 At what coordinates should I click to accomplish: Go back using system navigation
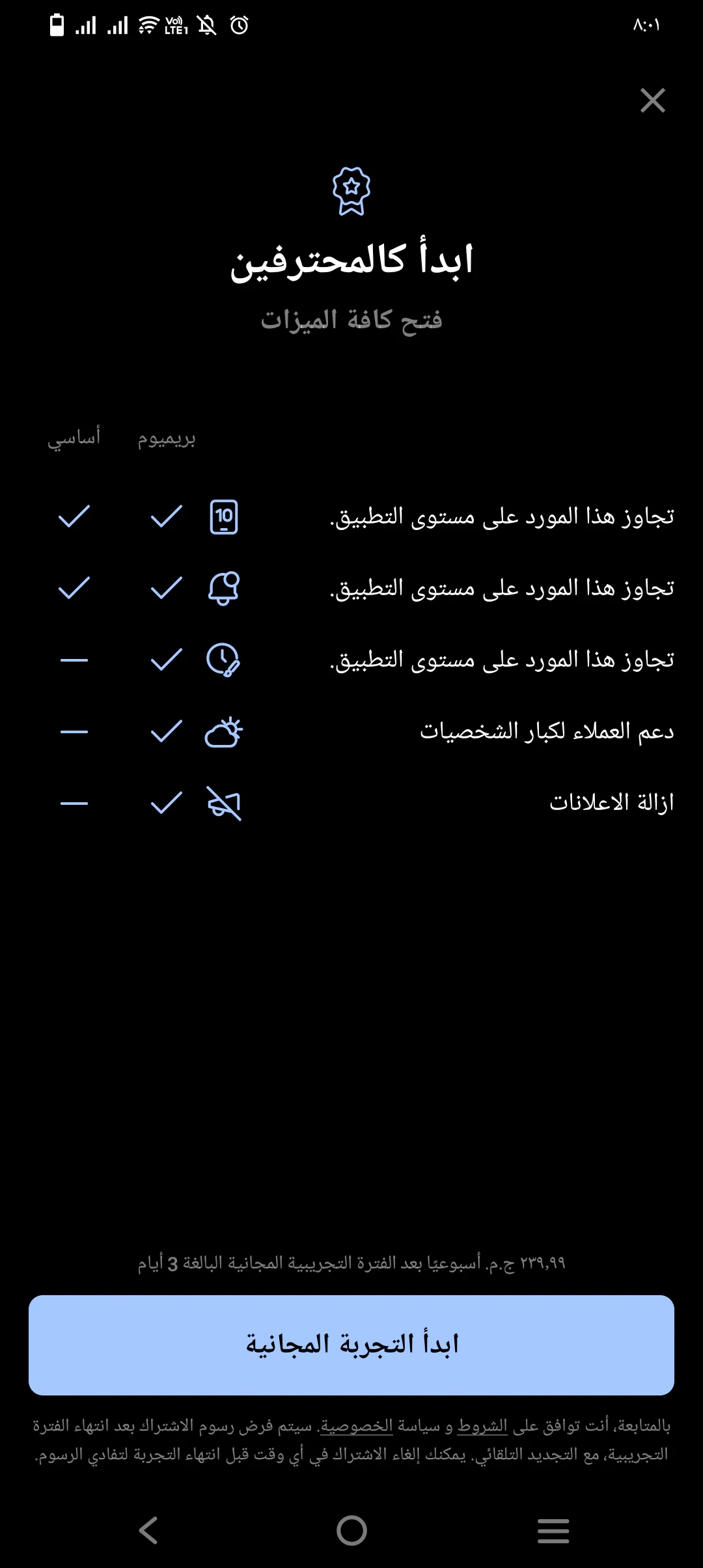coord(148,1530)
